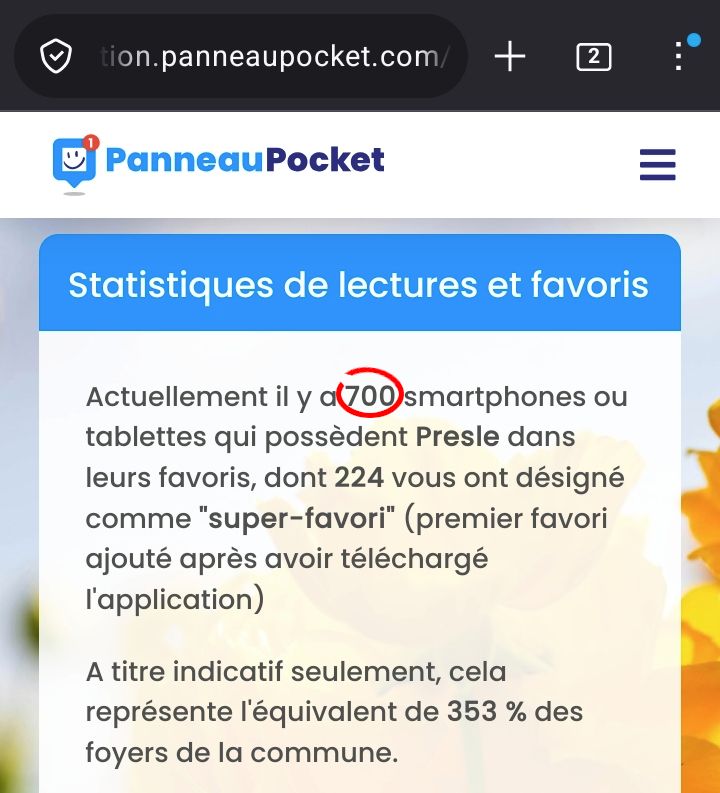View site security shield info
720x793 pixels.
pos(56,56)
